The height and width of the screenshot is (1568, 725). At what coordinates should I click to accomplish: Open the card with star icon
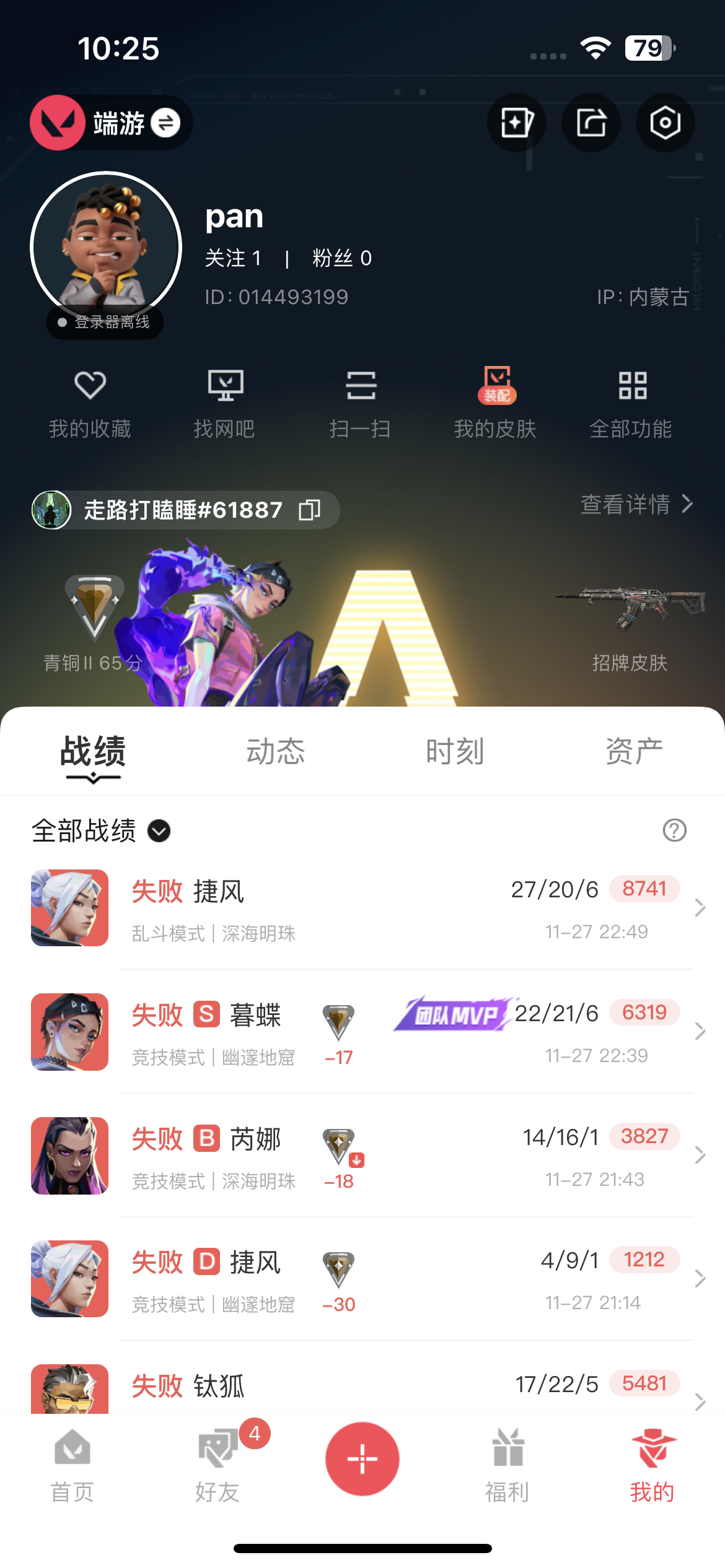pos(516,123)
